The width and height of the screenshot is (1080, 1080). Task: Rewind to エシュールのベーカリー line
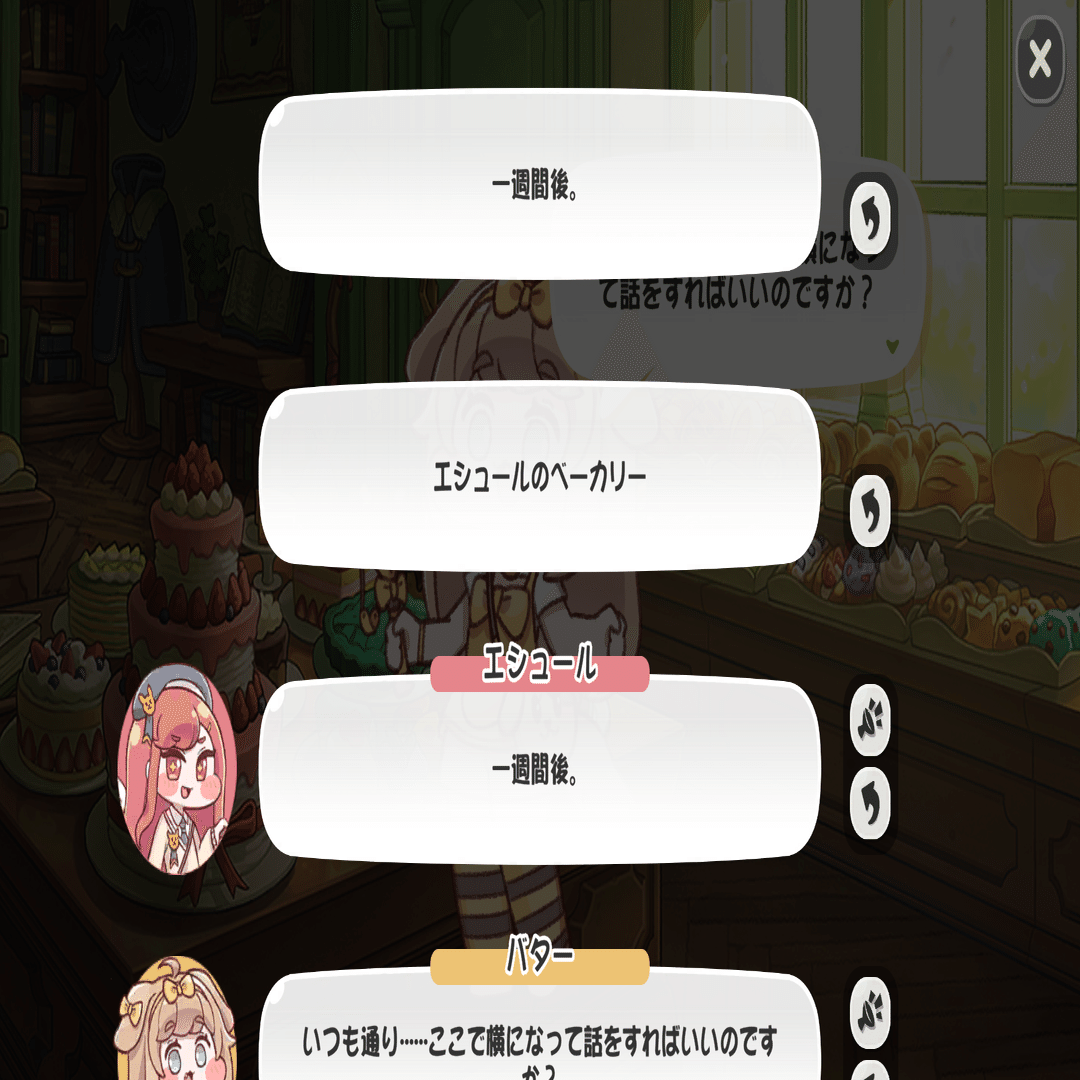click(870, 511)
